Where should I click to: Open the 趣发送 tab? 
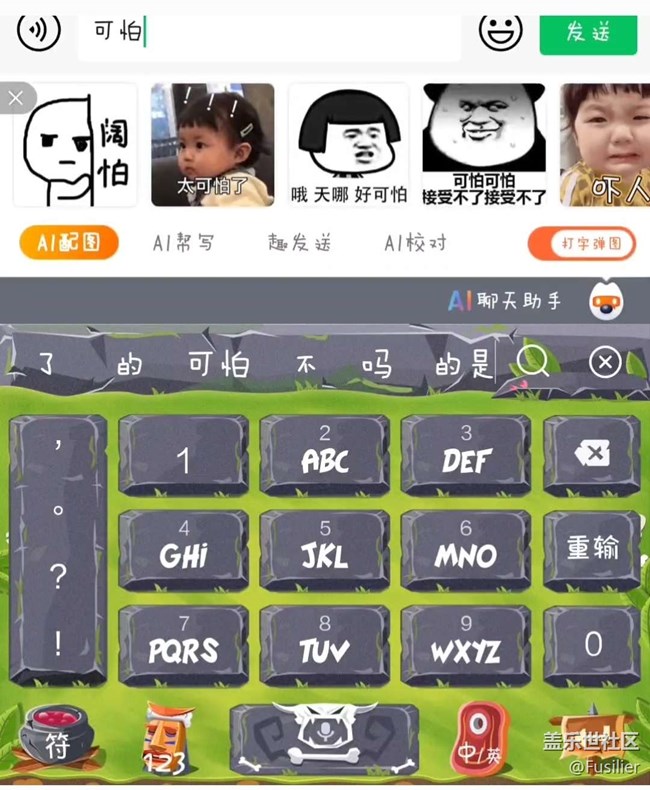click(298, 243)
